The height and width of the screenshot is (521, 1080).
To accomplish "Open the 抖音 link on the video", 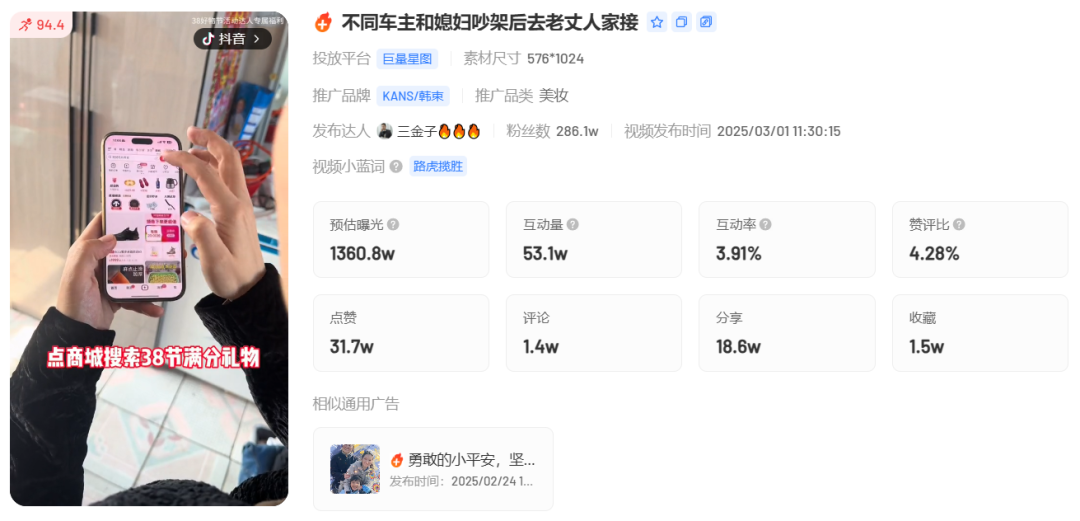I will [x=232, y=39].
